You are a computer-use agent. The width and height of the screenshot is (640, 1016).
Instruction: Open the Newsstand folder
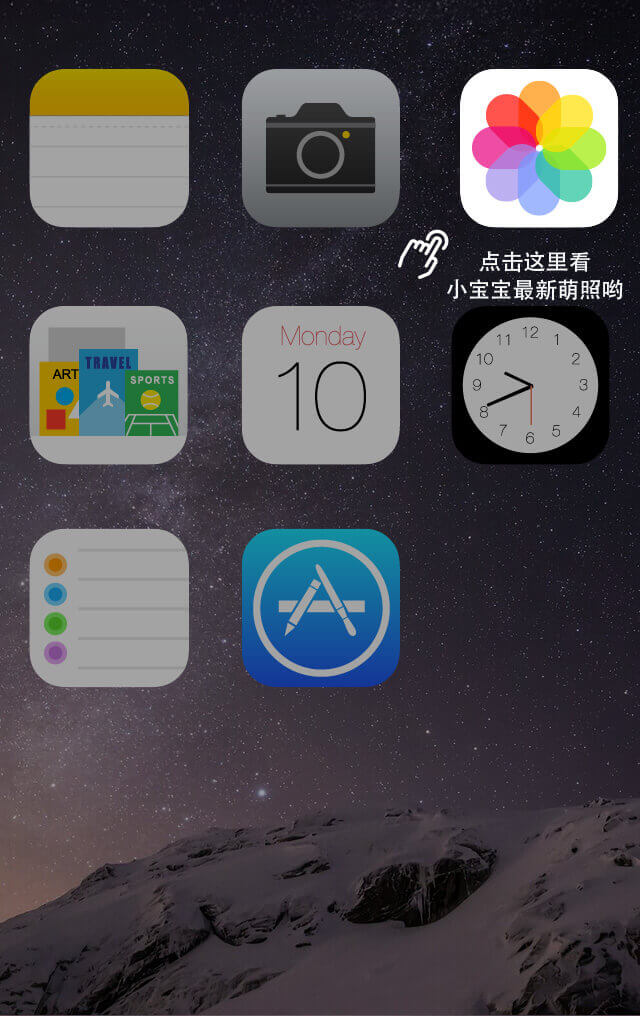(x=109, y=385)
